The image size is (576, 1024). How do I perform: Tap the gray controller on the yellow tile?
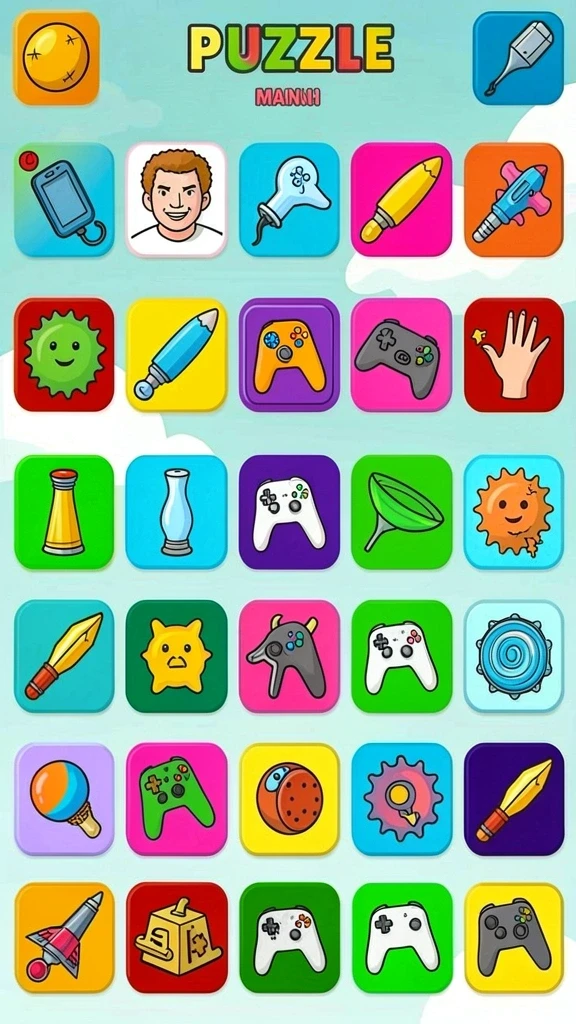[513, 938]
